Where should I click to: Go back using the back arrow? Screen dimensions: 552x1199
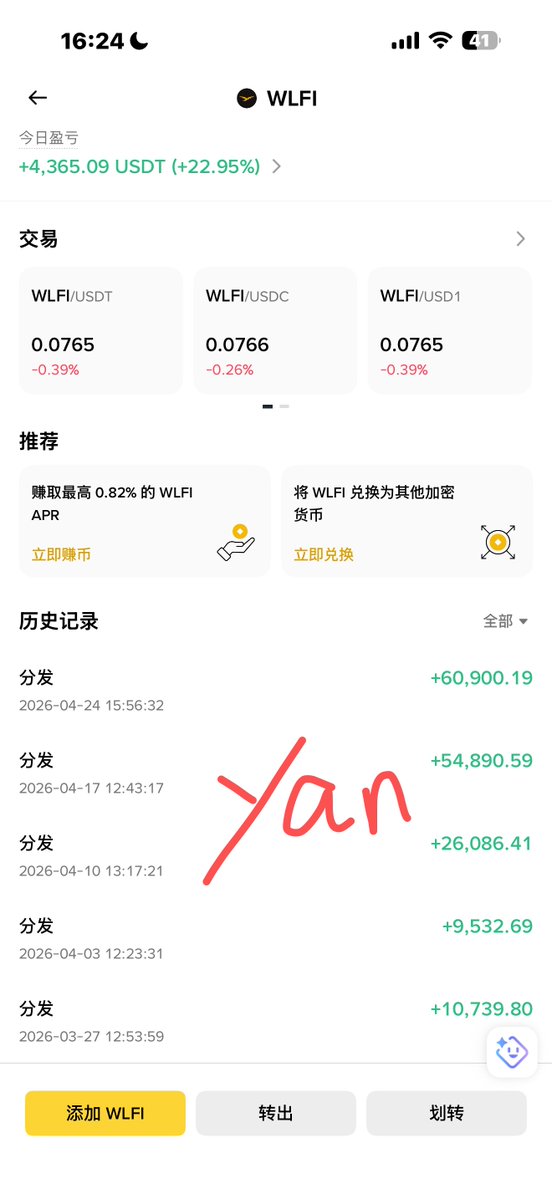(x=37, y=98)
